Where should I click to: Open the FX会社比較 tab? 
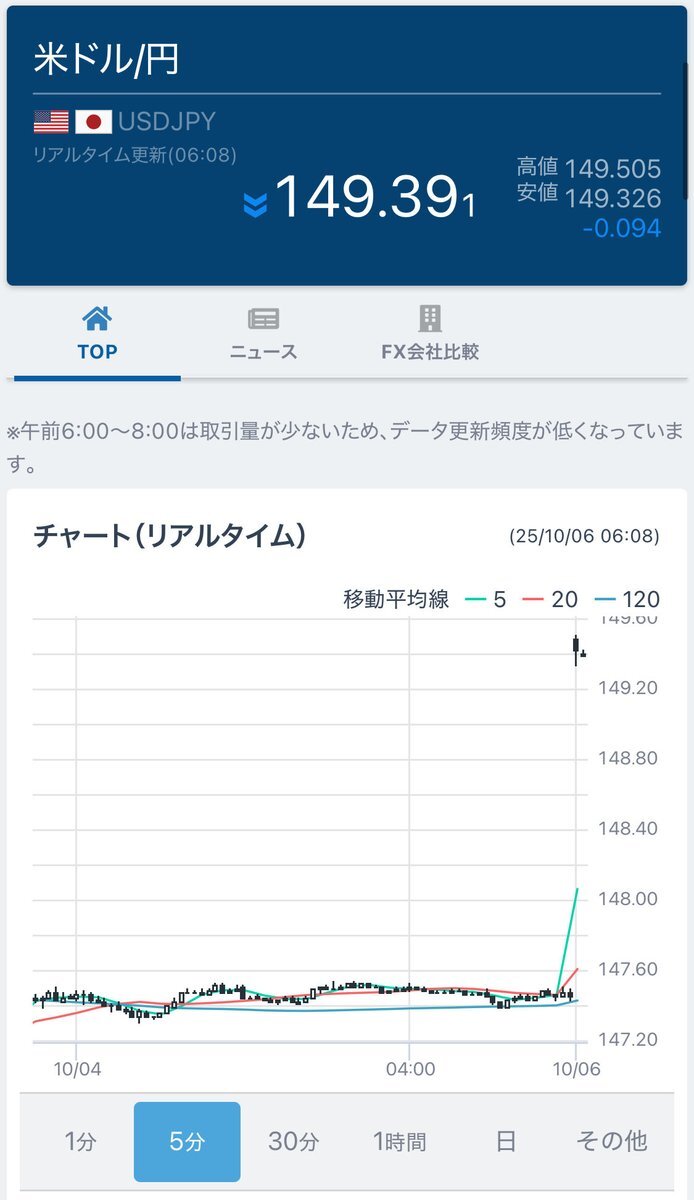pos(430,335)
